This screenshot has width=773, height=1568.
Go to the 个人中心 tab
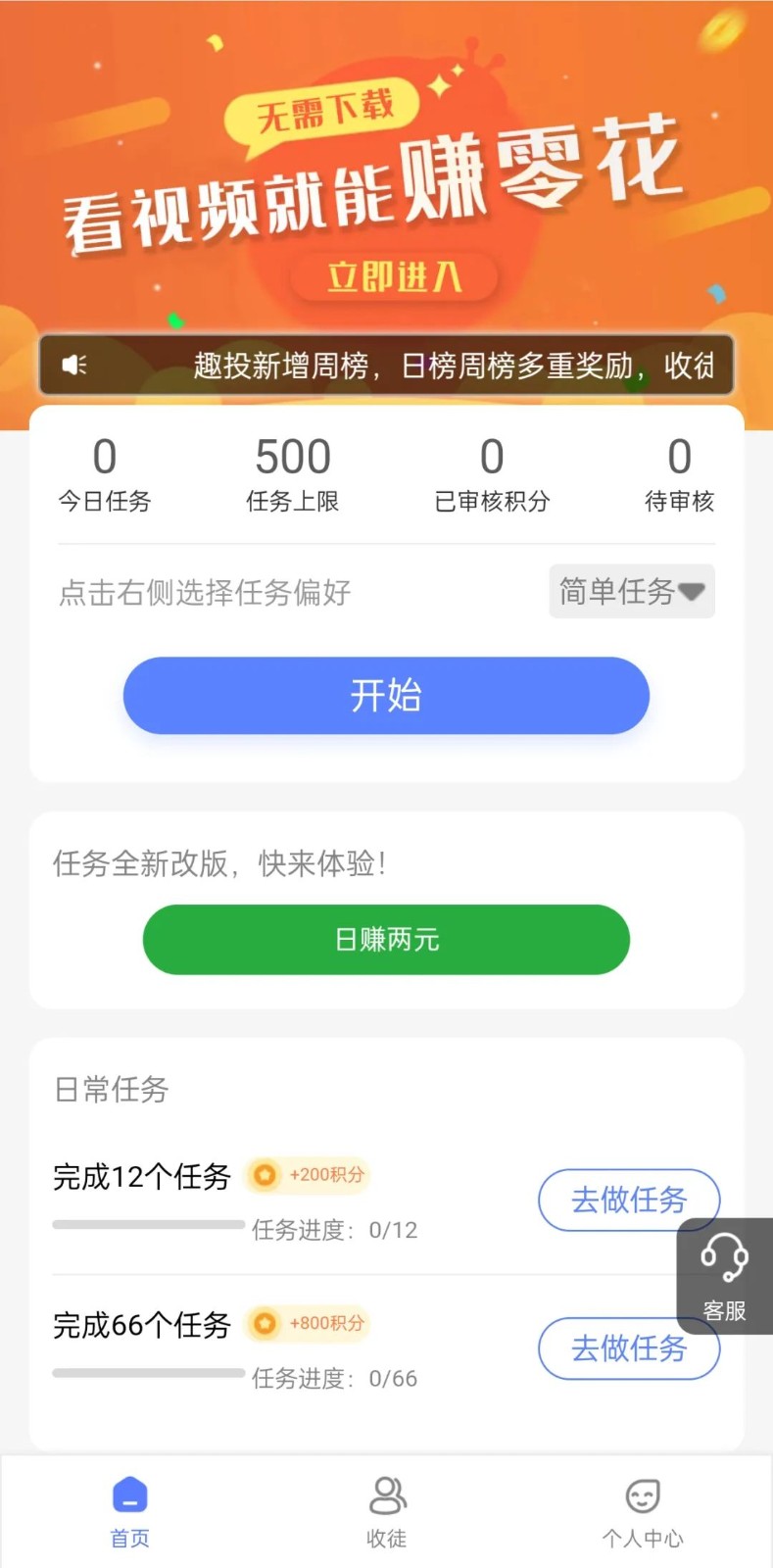(642, 1512)
